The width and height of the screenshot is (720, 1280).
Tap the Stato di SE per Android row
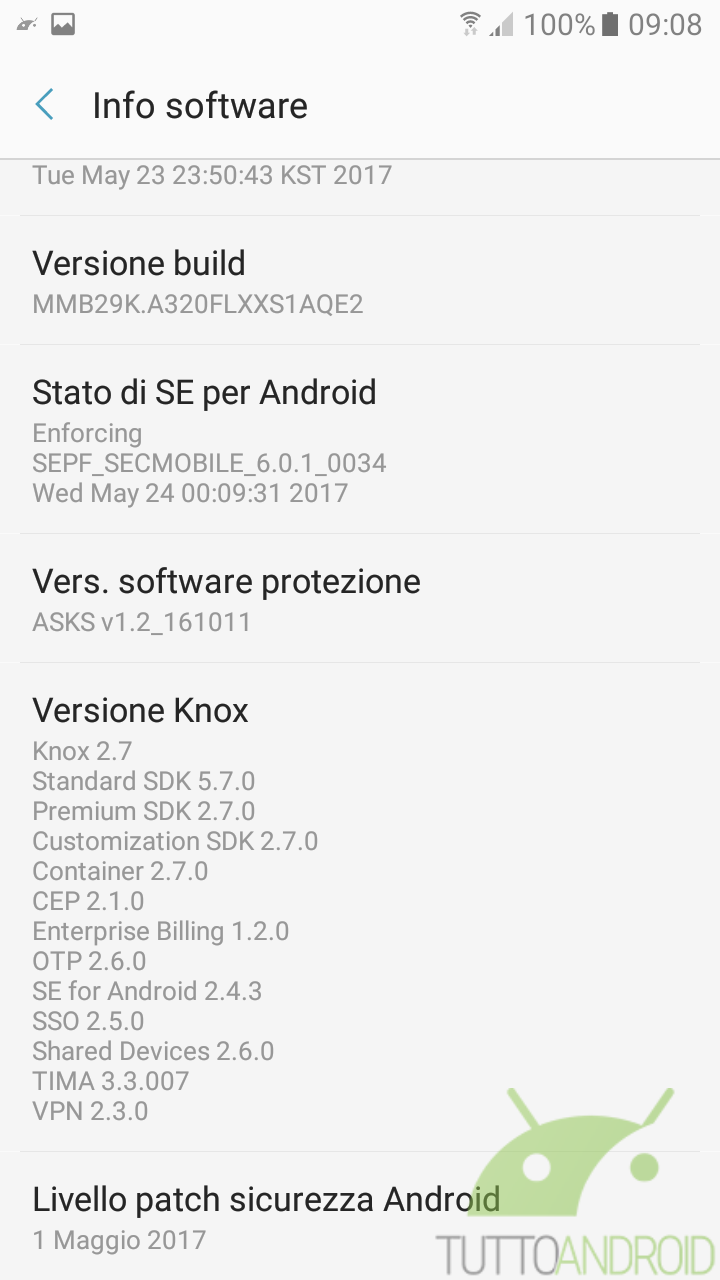360,439
